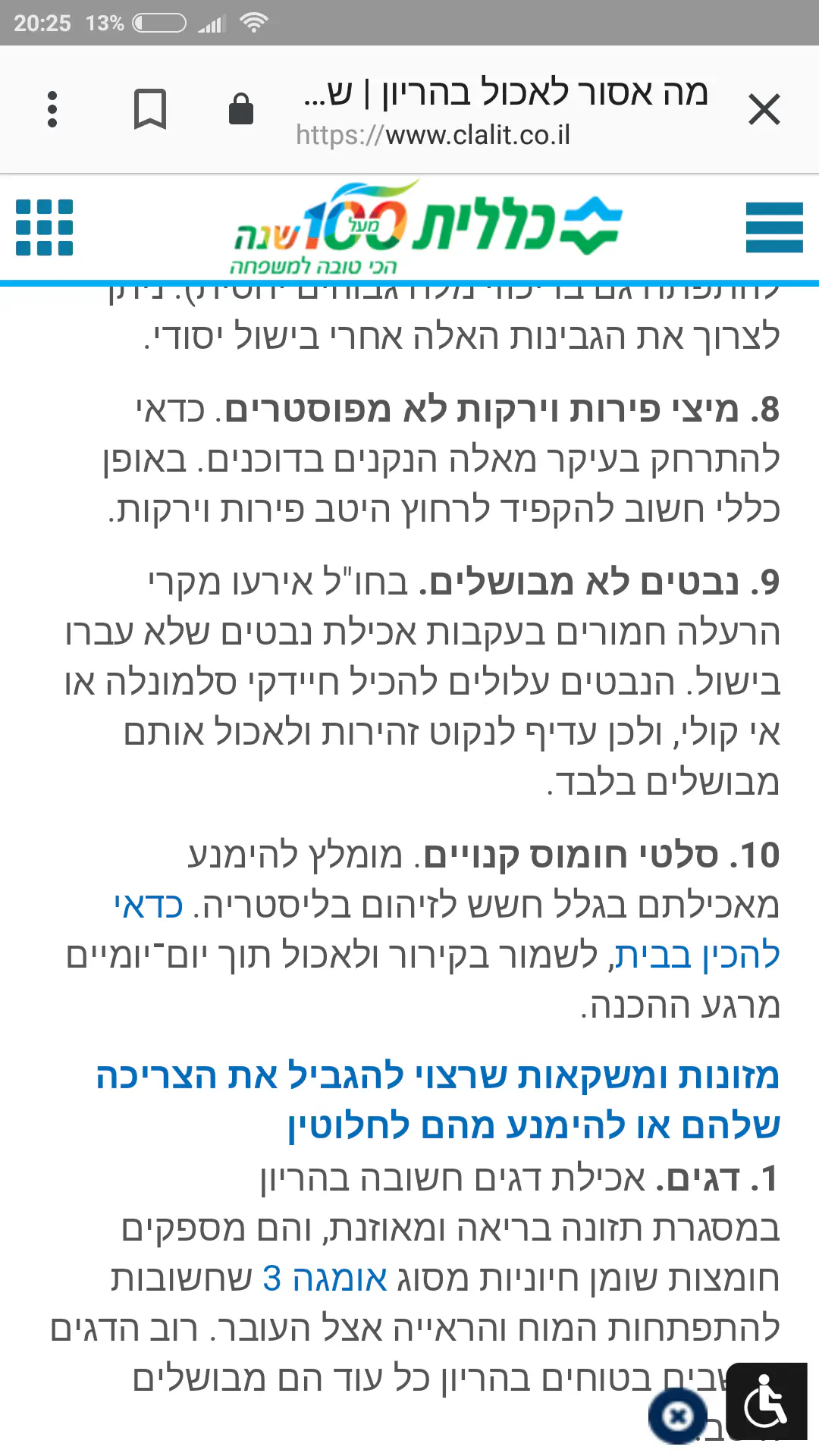Open the 'כדאי להכין בבית' link
819x1456 pixels.
(x=695, y=955)
